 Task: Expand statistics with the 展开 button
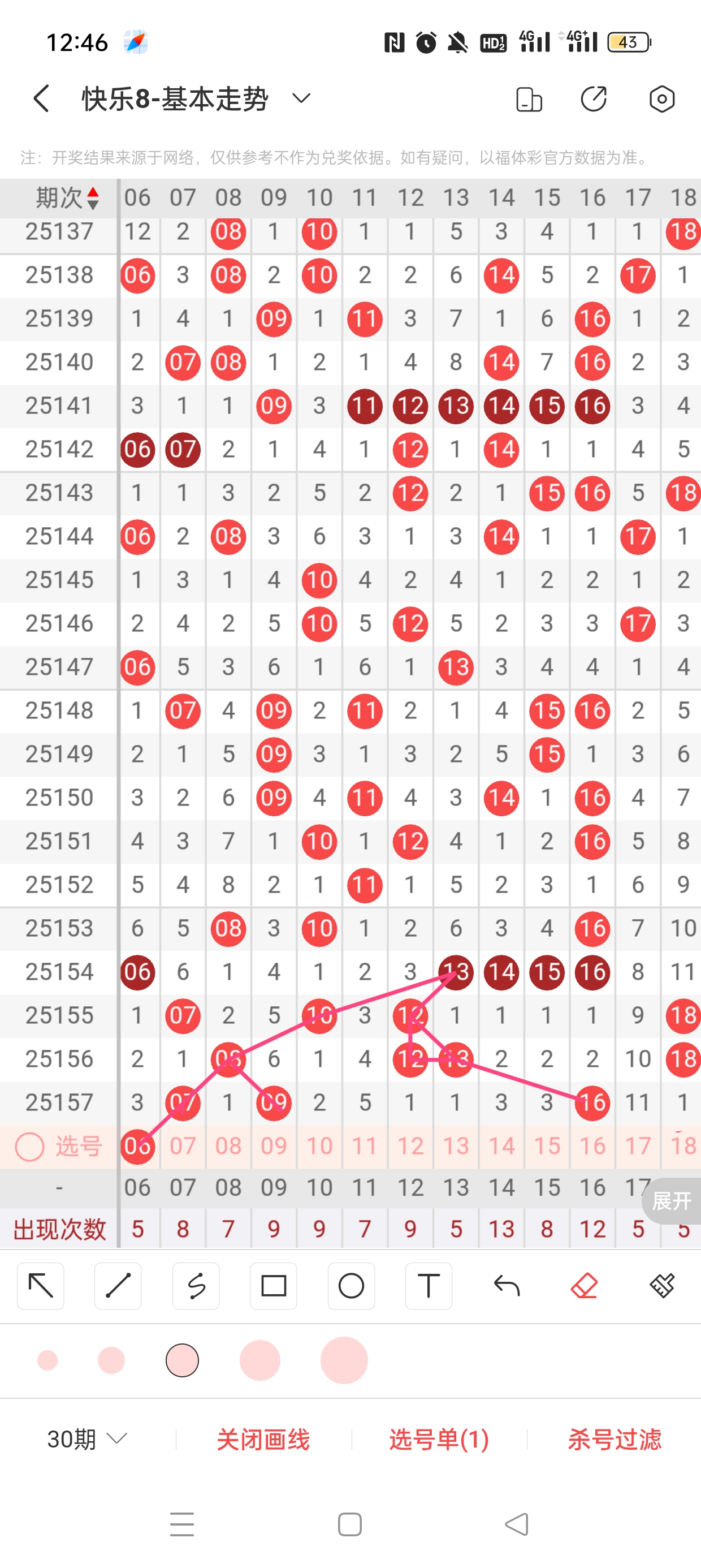click(x=671, y=1201)
